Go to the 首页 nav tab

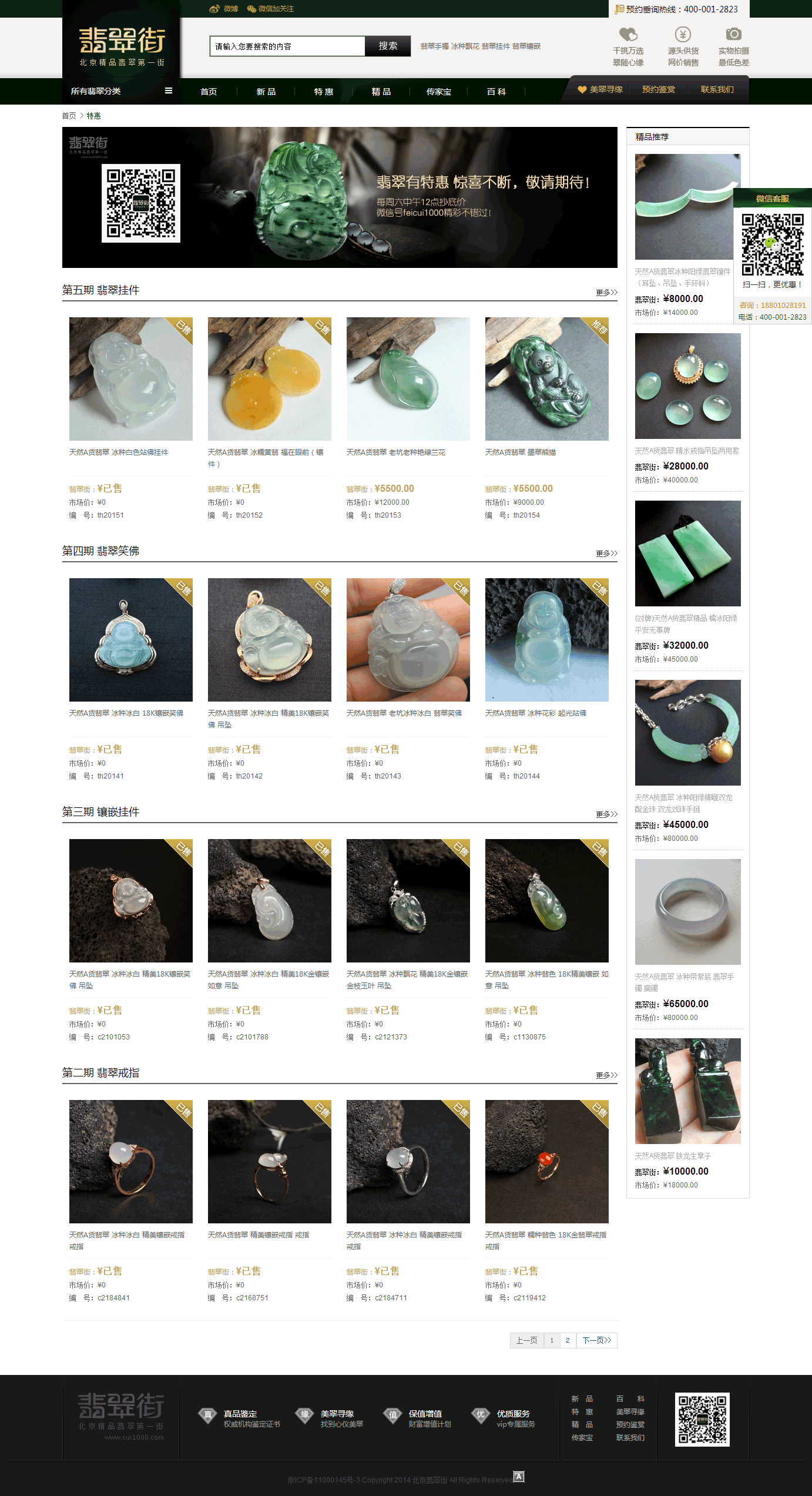tap(209, 92)
